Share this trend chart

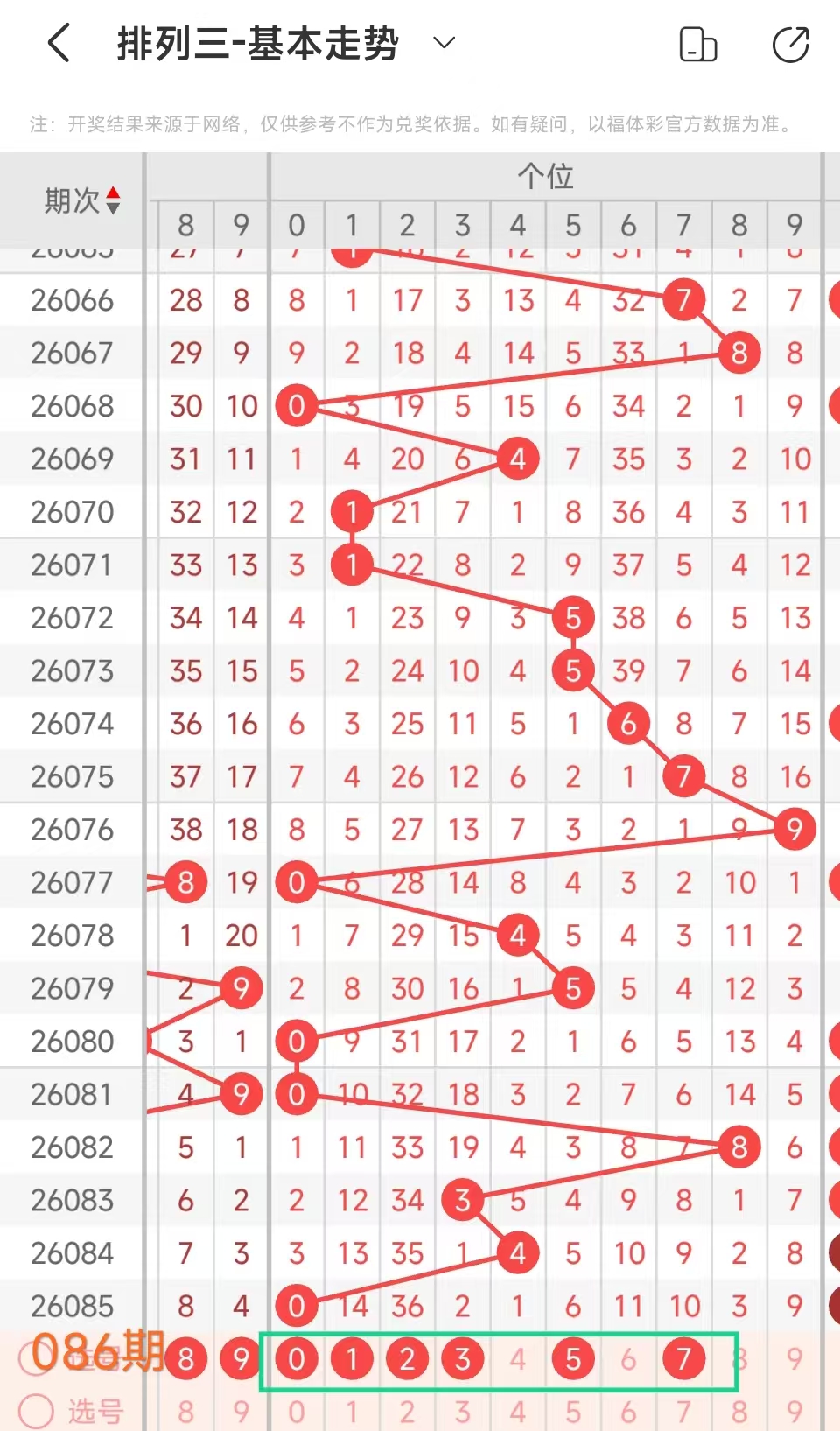coord(790,45)
